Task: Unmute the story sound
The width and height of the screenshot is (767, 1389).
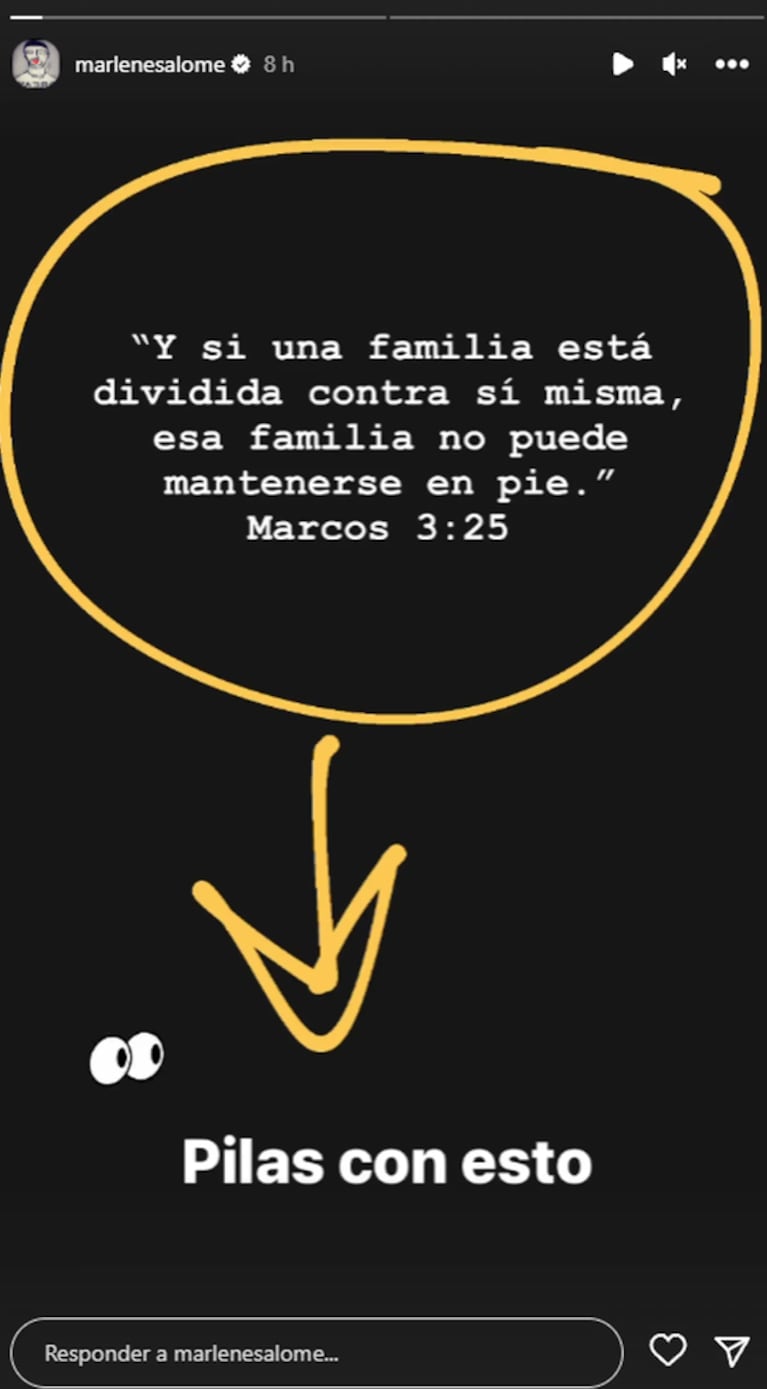Action: tap(674, 64)
